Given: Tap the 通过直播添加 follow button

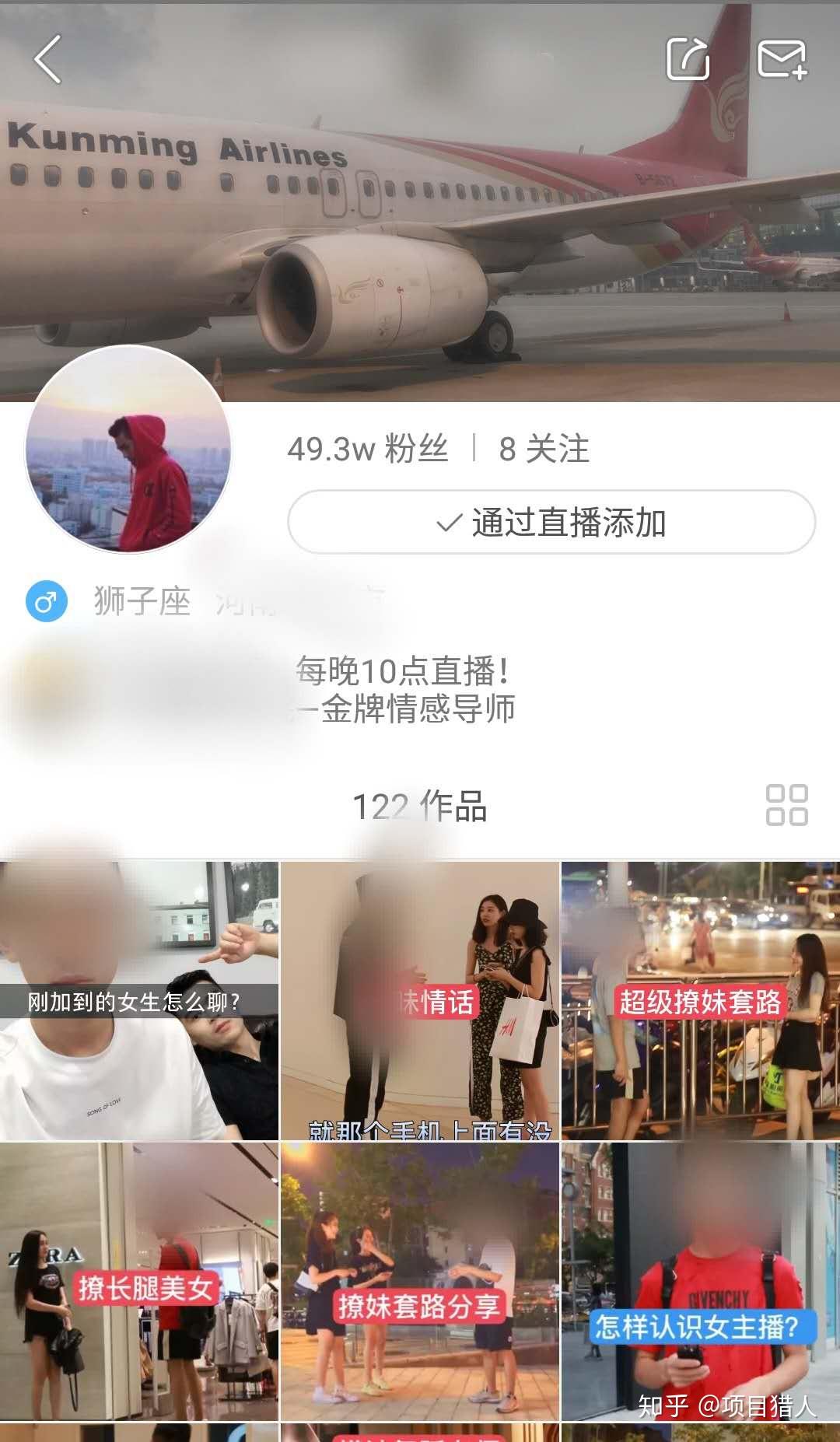Looking at the screenshot, I should pos(551,523).
